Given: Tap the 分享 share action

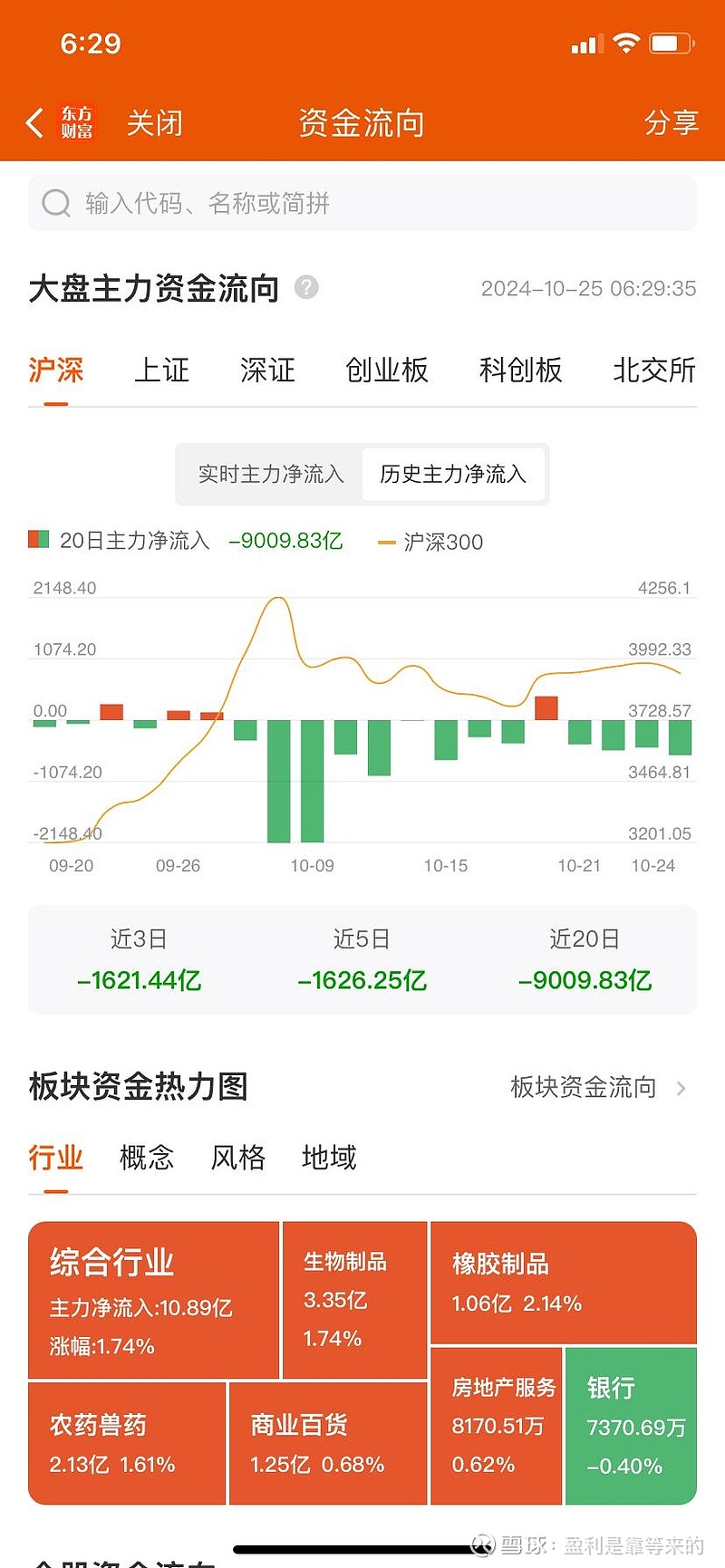Looking at the screenshot, I should tap(672, 122).
